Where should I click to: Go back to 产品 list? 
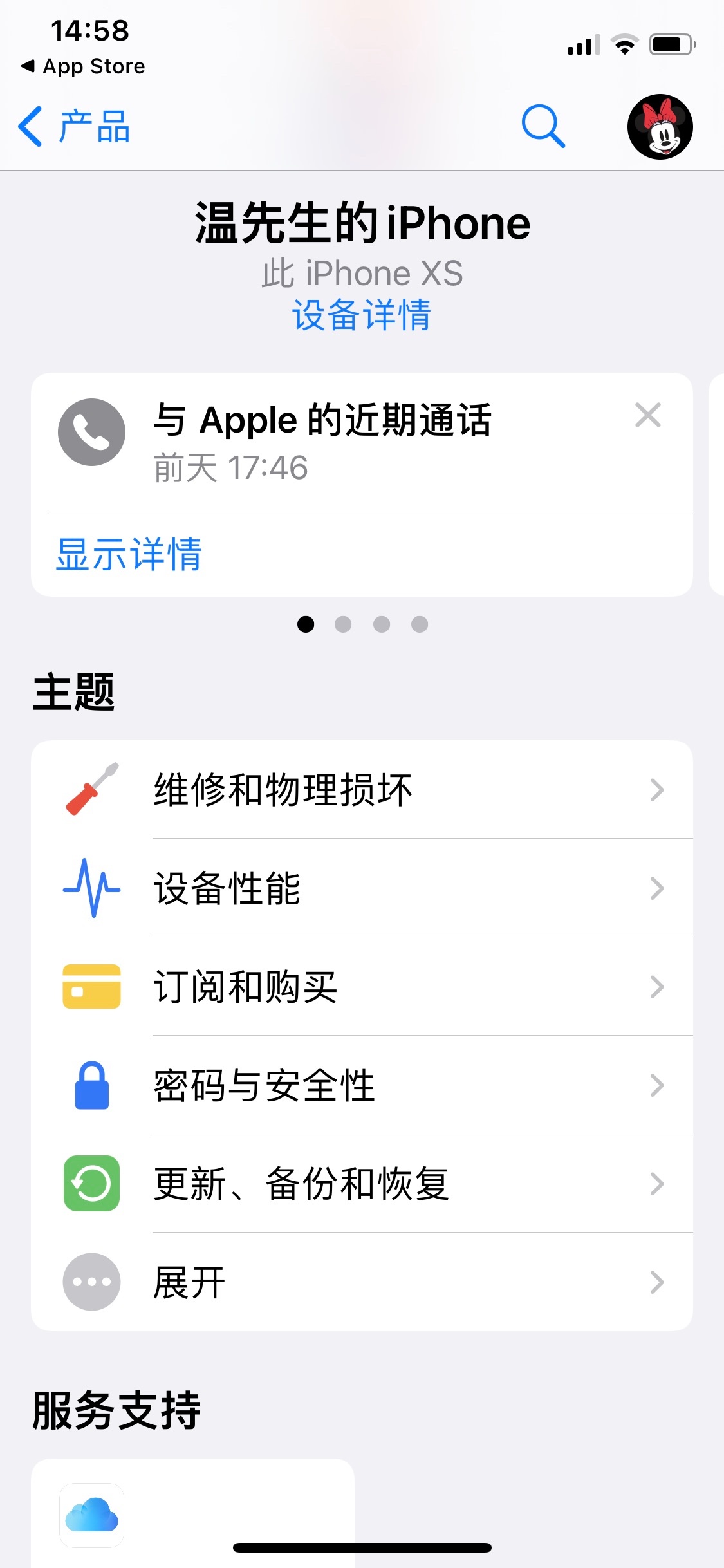75,126
